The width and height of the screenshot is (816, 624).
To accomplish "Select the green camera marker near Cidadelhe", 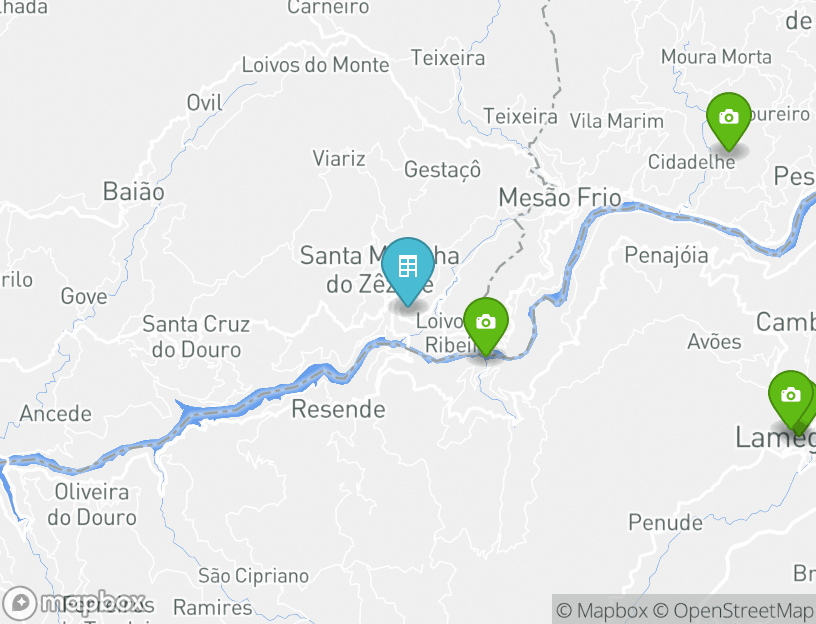I will coord(729,118).
